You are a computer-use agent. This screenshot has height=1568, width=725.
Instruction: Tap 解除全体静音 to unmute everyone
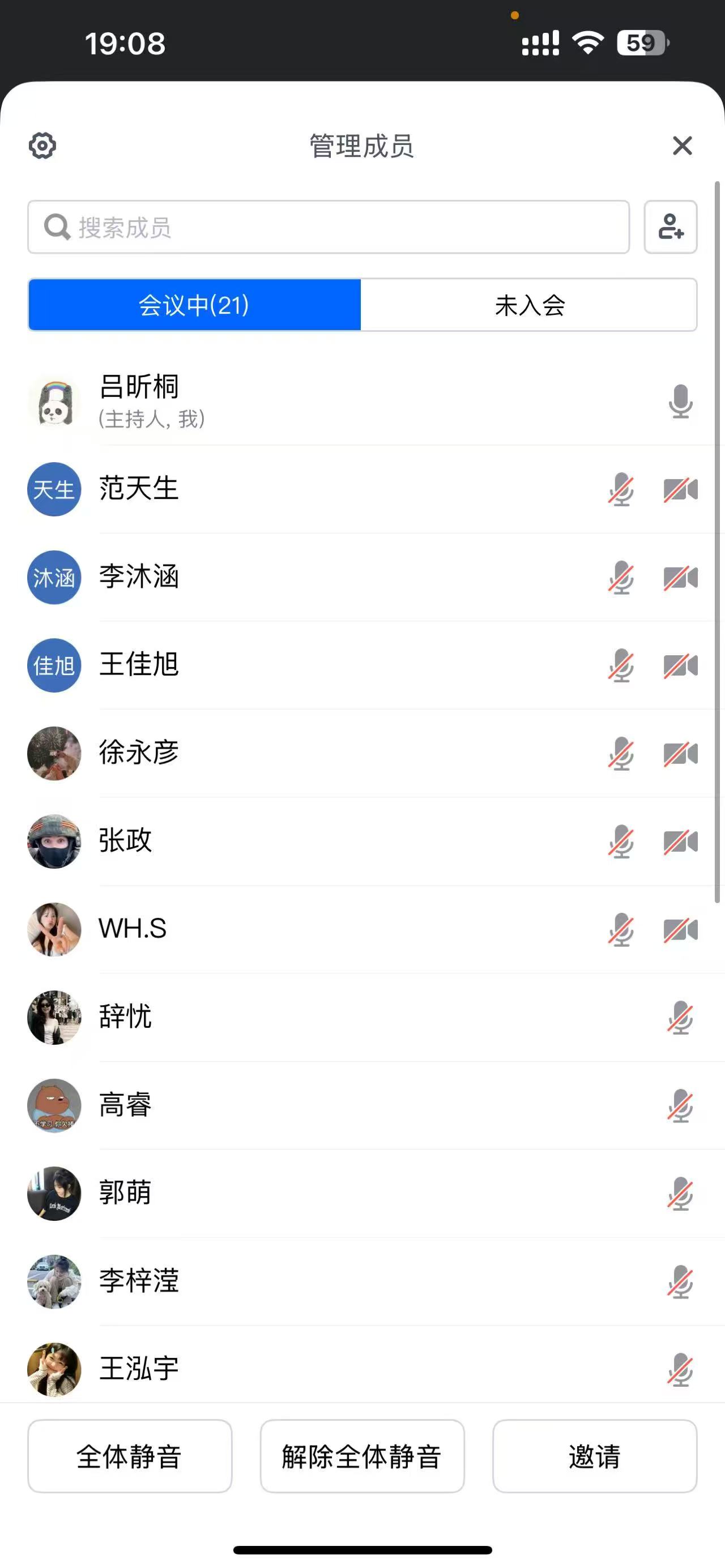[x=362, y=1455]
